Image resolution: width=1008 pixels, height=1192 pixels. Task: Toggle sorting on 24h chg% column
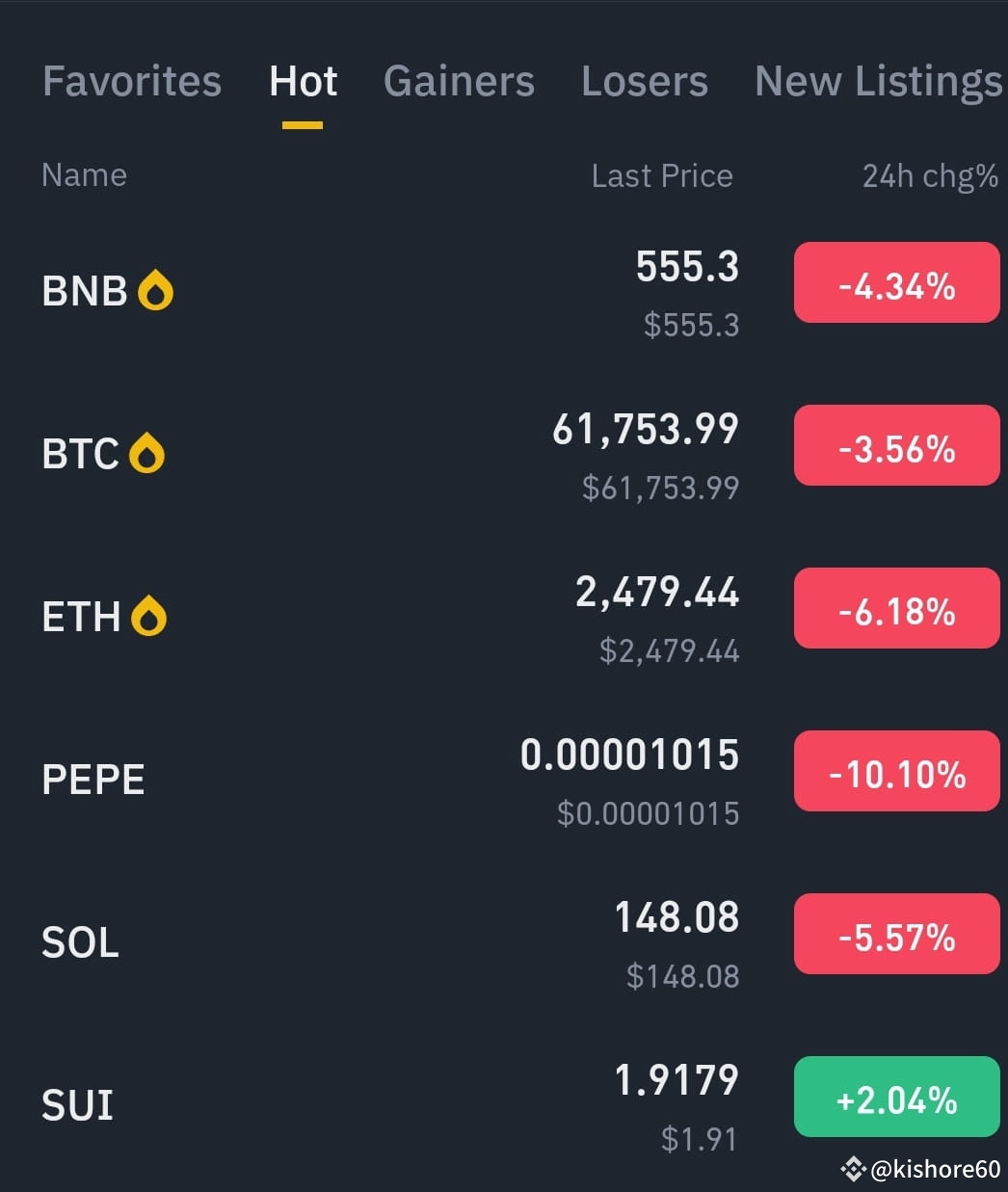[x=930, y=175]
